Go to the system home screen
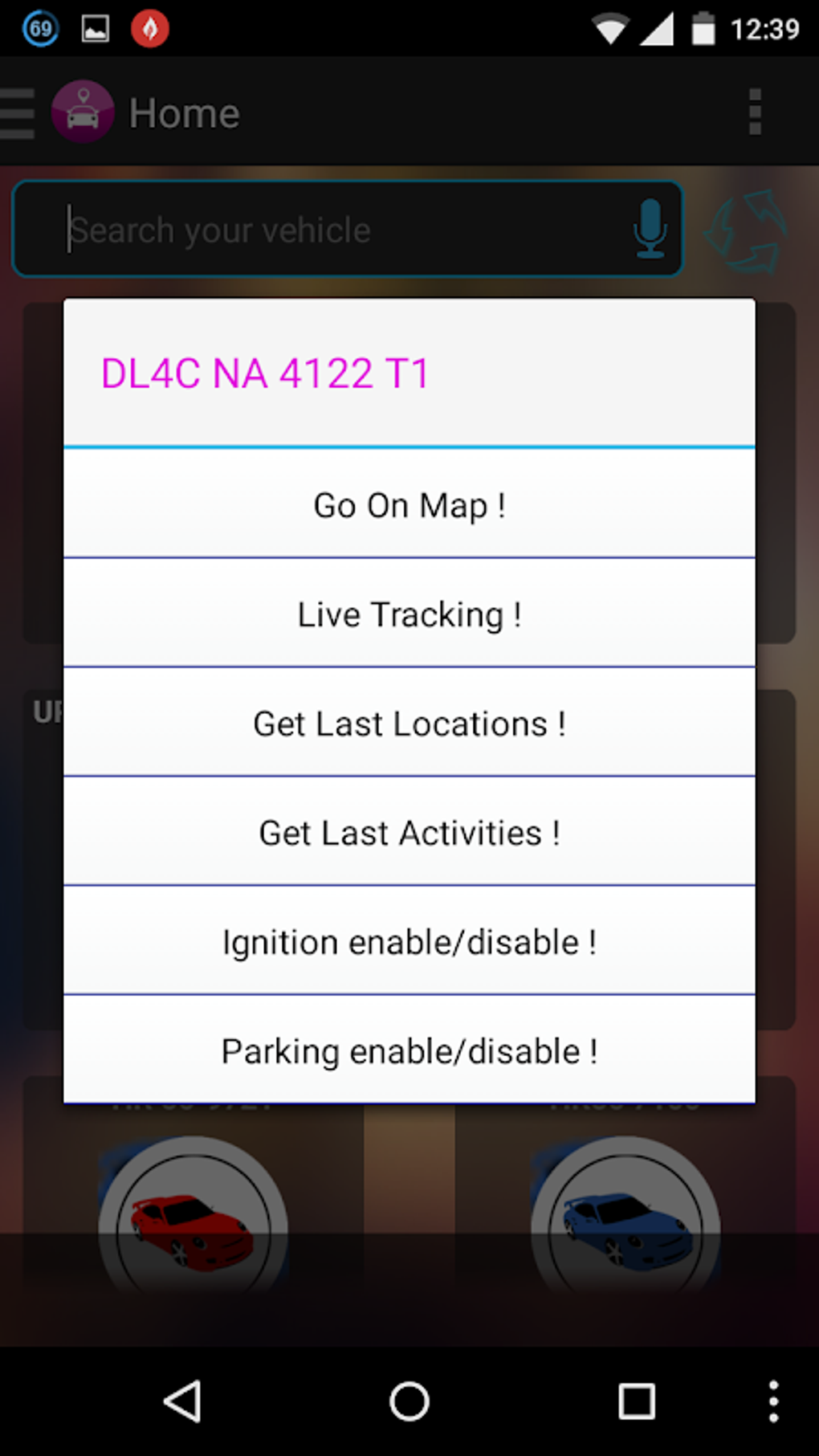 pyautogui.click(x=409, y=1401)
